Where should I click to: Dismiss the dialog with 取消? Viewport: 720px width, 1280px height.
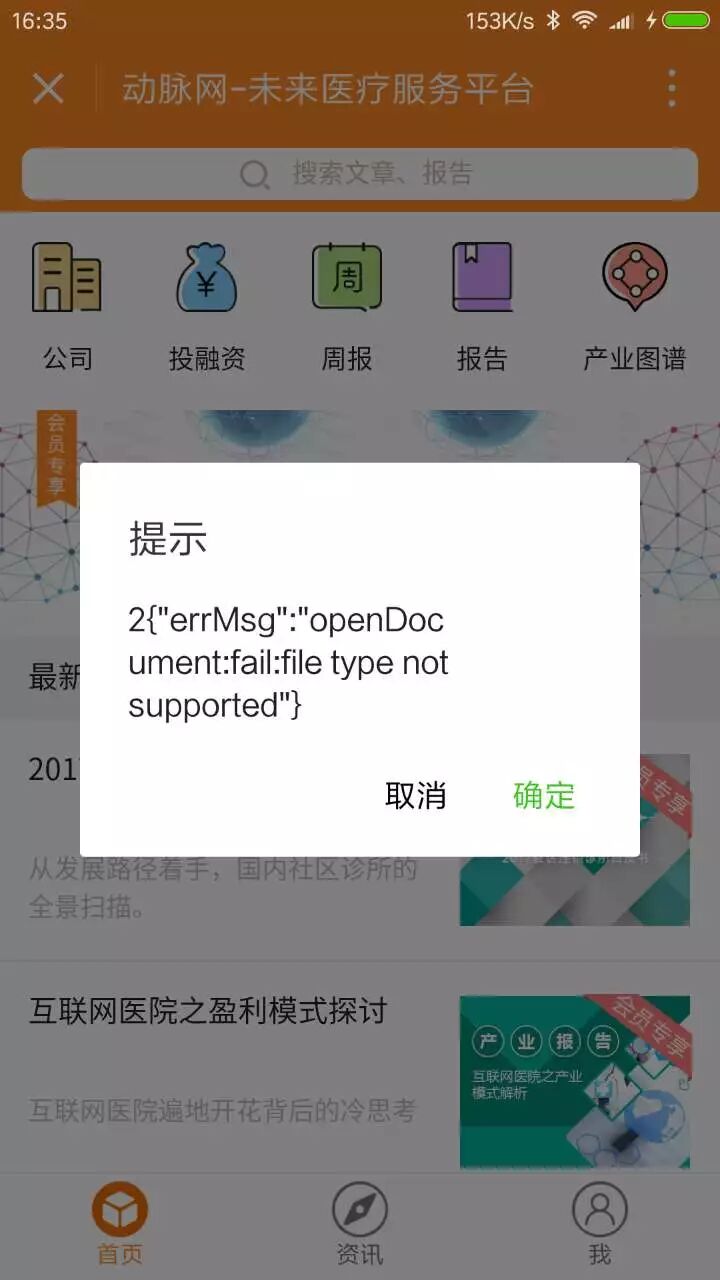point(415,796)
